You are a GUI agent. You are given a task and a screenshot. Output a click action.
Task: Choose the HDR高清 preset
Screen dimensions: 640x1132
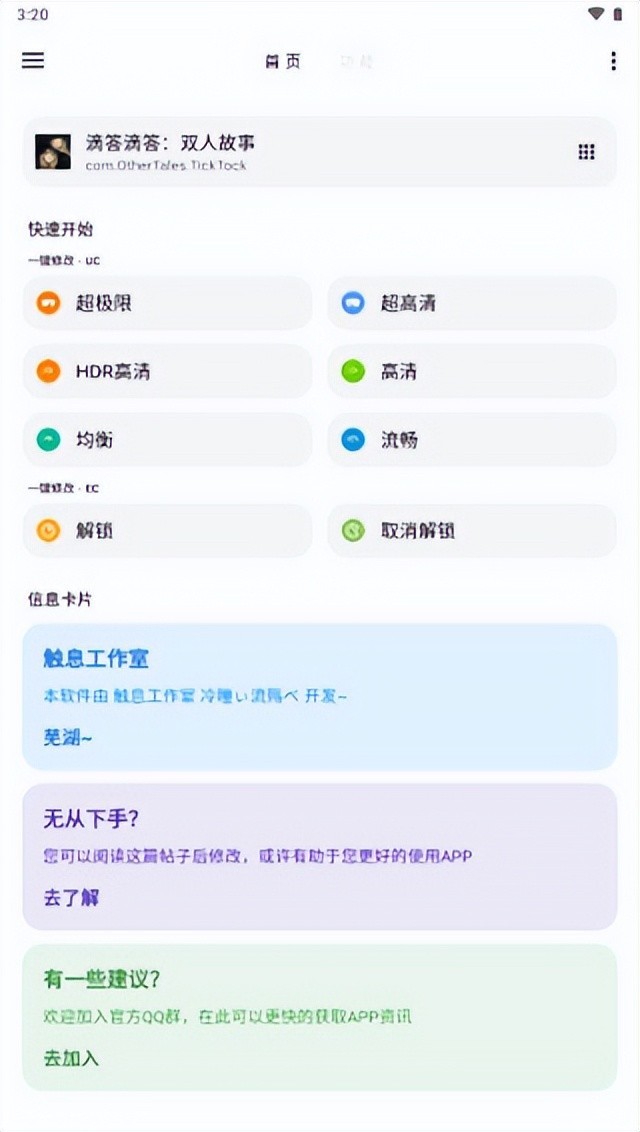(167, 372)
